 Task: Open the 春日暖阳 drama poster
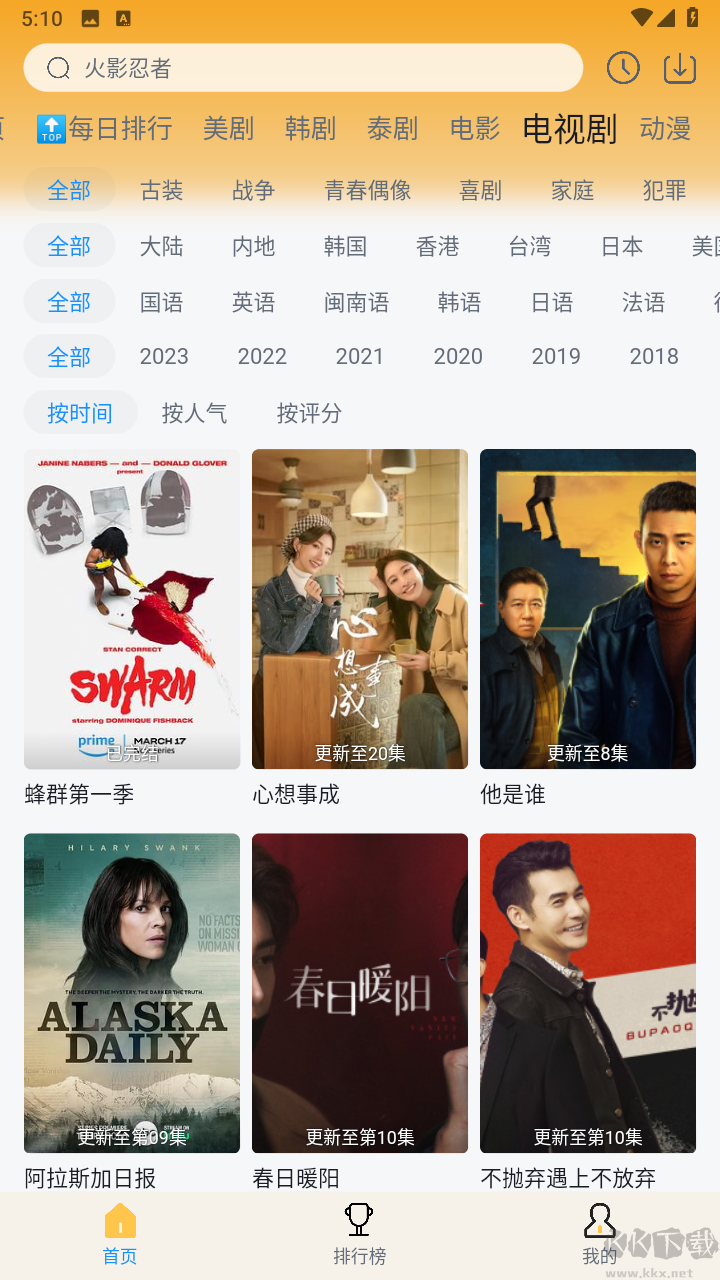(x=359, y=992)
